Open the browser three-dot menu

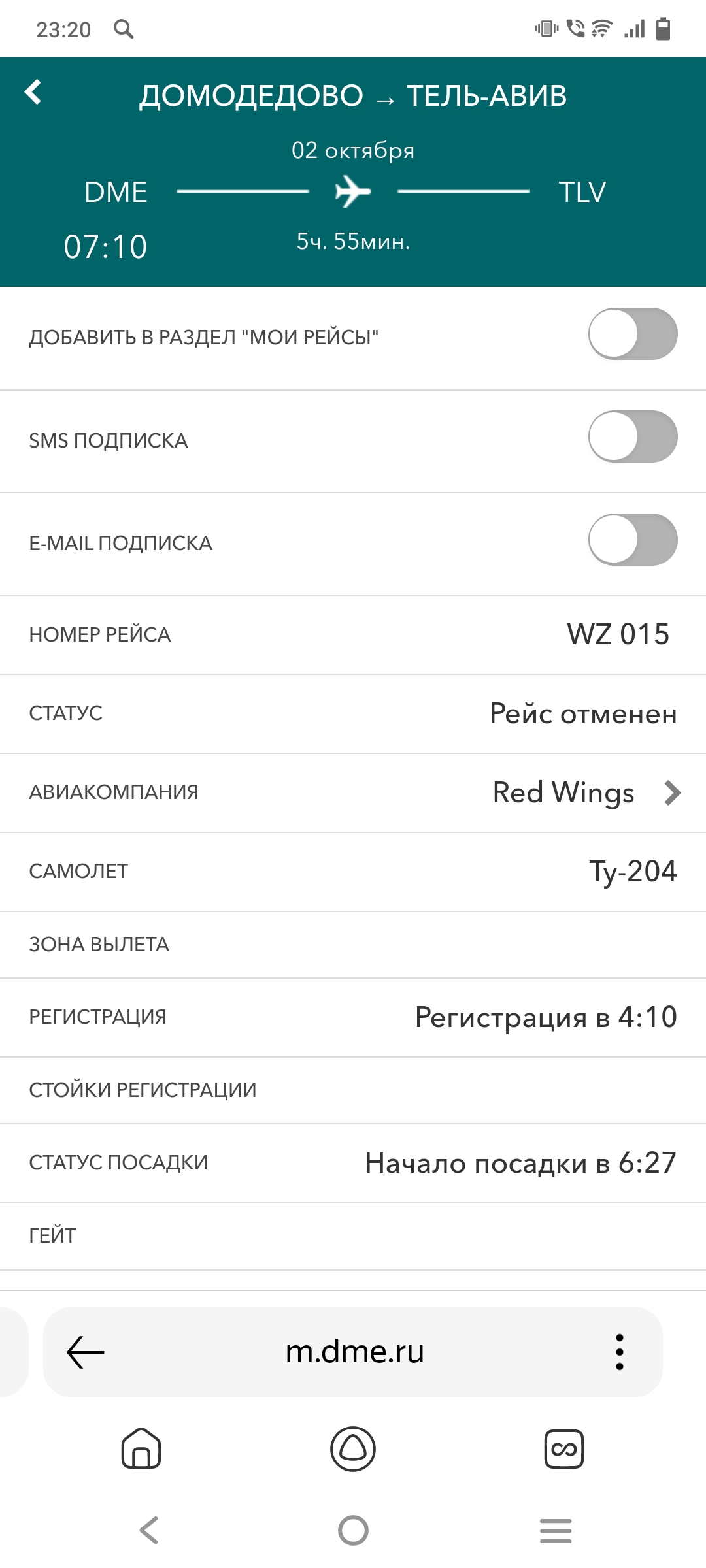tap(619, 1352)
